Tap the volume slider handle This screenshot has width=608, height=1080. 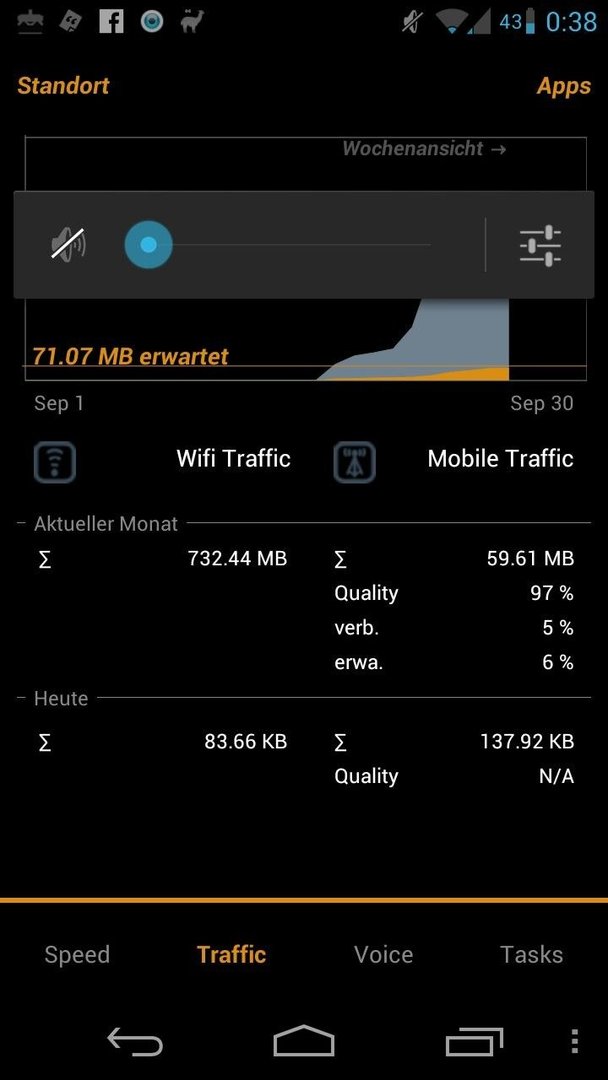tap(148, 245)
